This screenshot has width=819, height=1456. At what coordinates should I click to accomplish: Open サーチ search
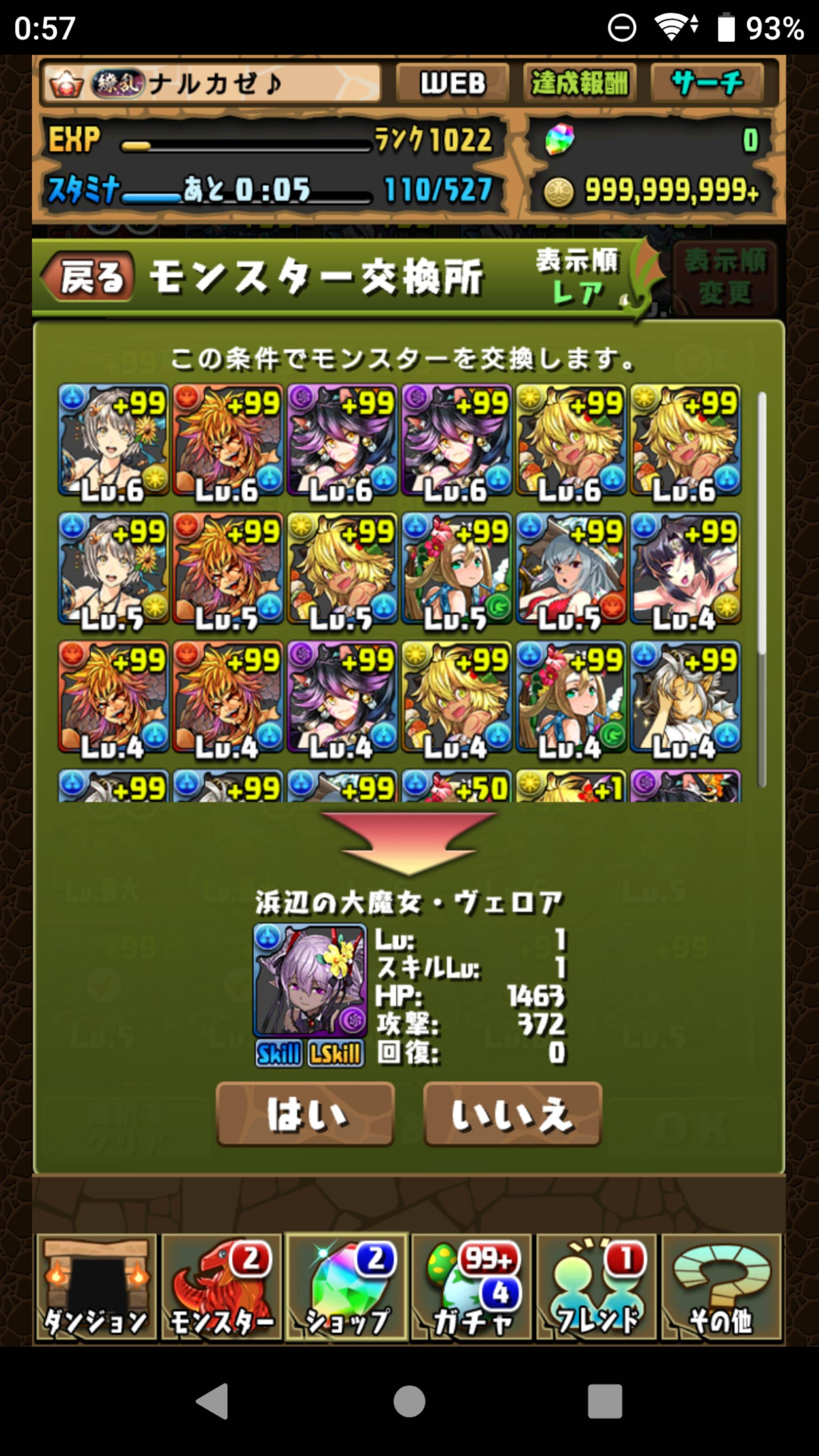pos(707,84)
